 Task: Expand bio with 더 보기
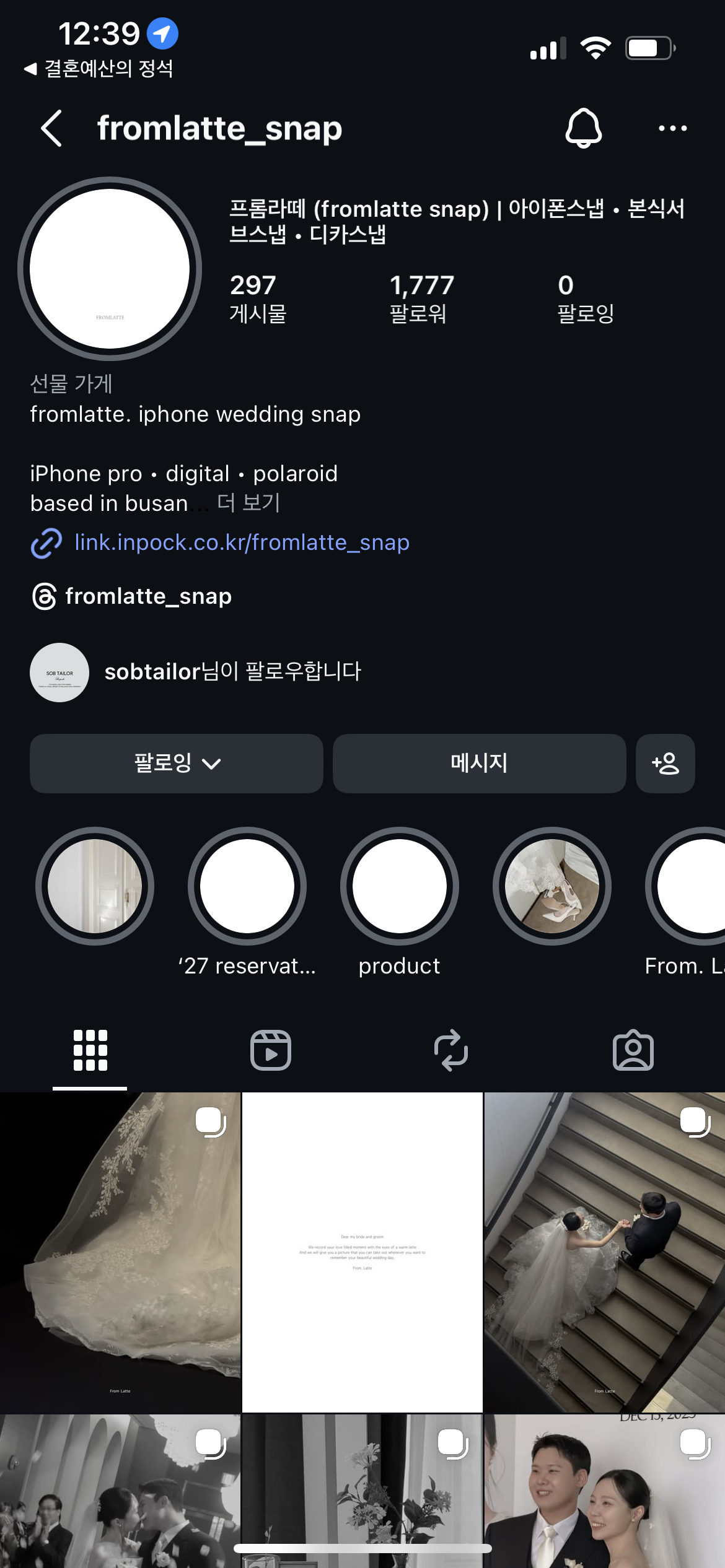(x=249, y=503)
